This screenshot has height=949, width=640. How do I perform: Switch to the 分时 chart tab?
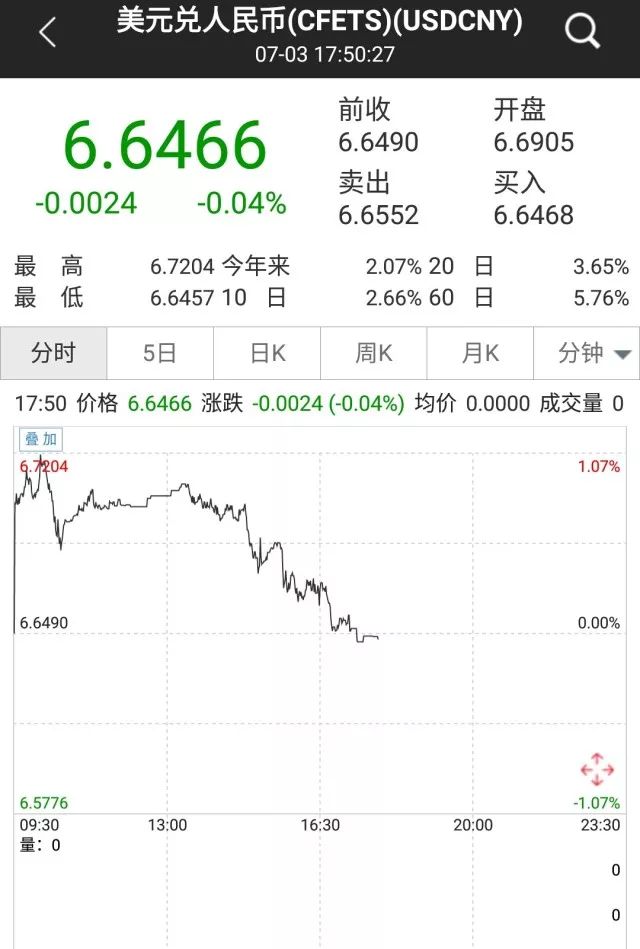(x=54, y=353)
